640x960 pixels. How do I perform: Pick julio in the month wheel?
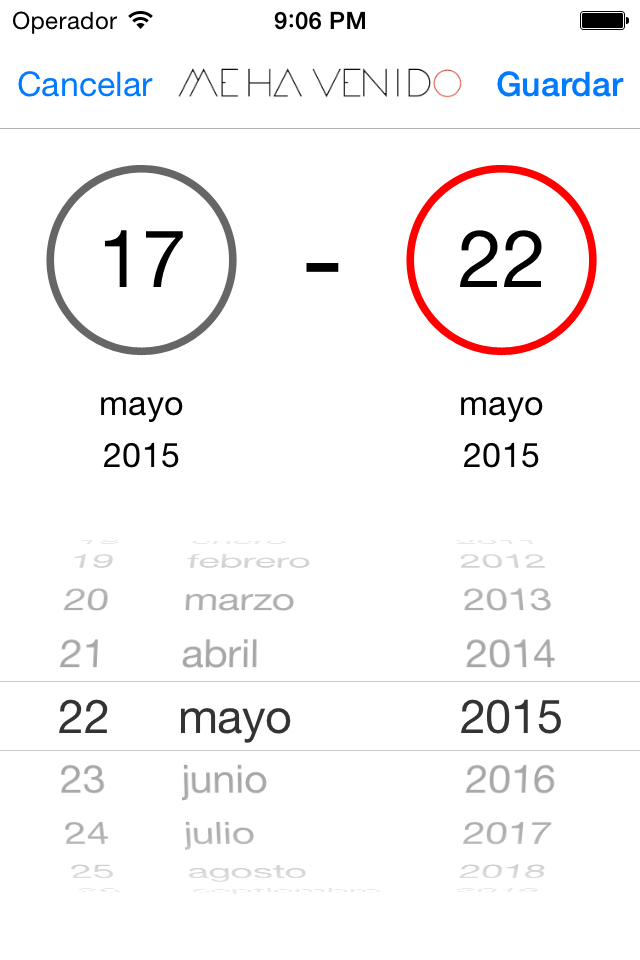pyautogui.click(x=219, y=832)
